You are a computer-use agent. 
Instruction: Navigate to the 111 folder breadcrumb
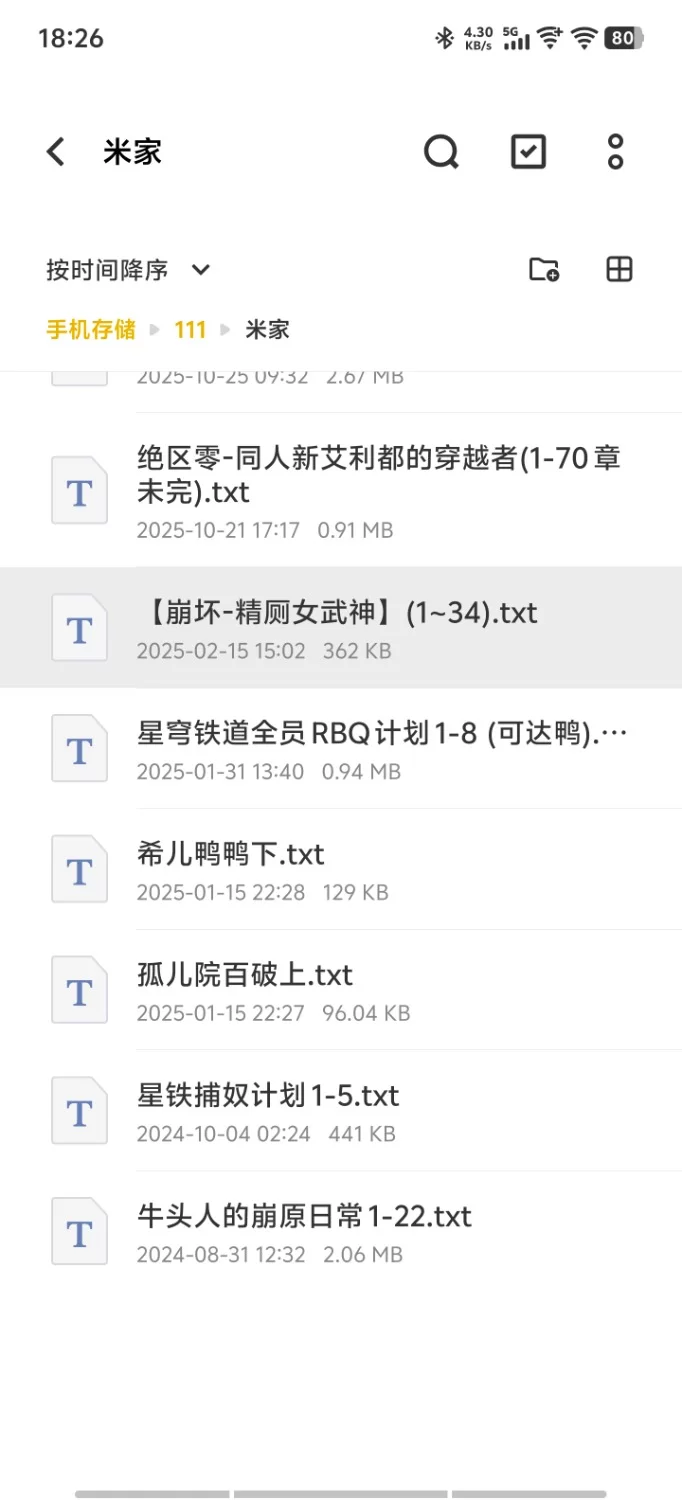click(x=190, y=330)
